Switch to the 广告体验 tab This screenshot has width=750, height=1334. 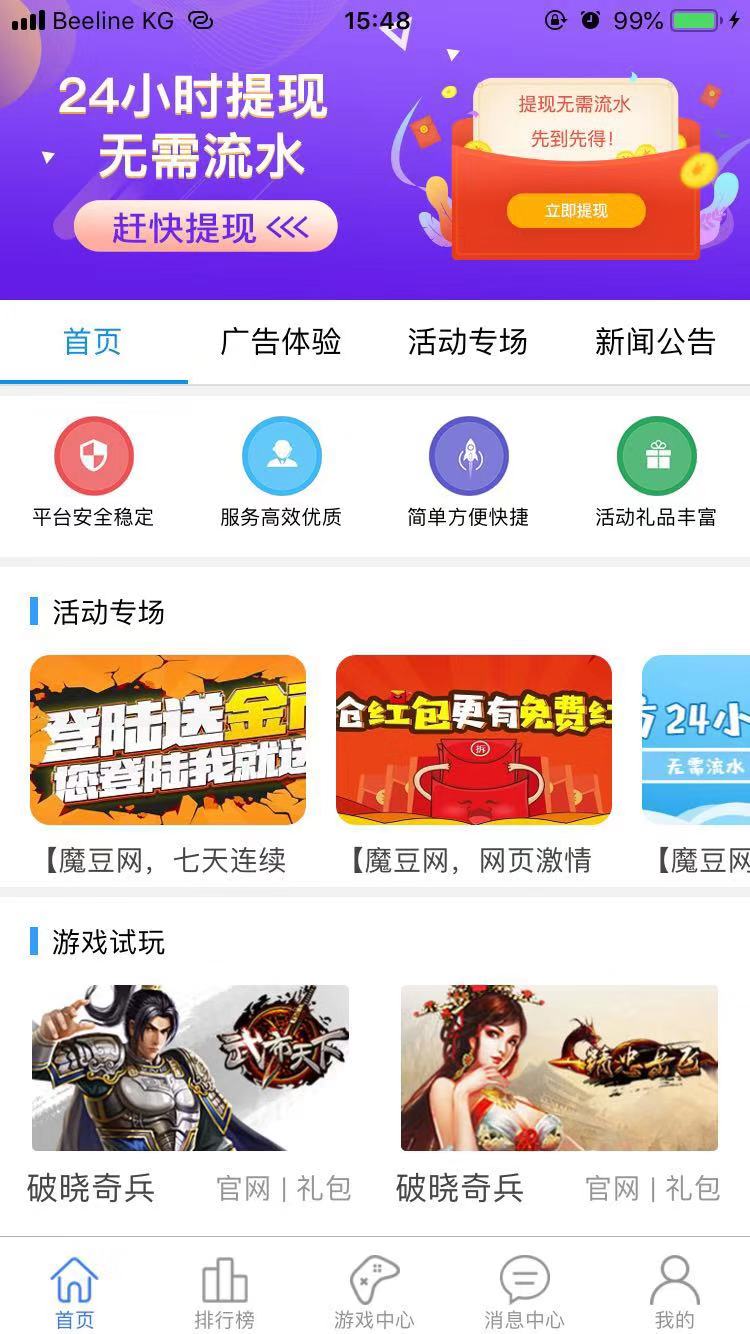click(x=281, y=342)
